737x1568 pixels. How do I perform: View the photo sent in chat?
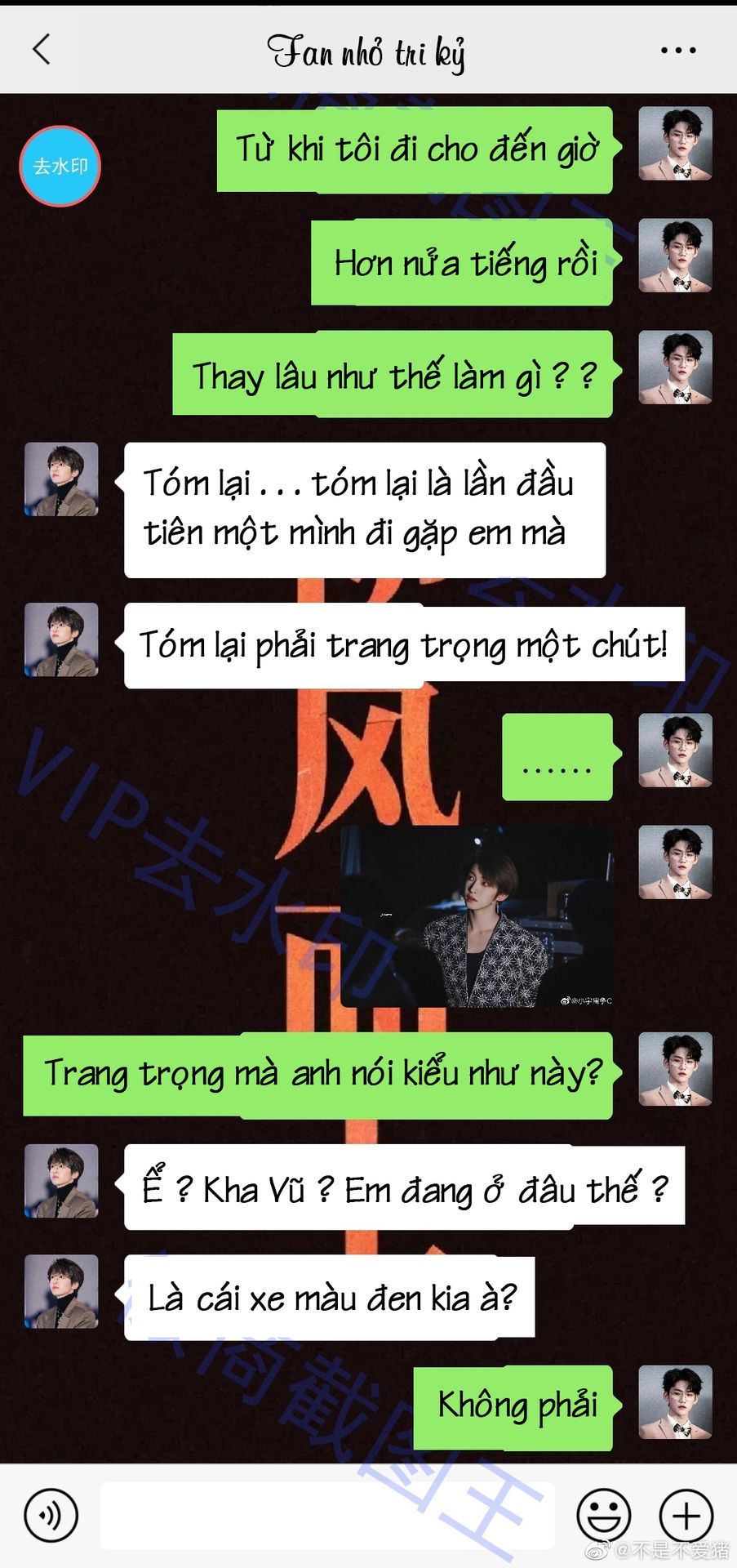click(477, 916)
